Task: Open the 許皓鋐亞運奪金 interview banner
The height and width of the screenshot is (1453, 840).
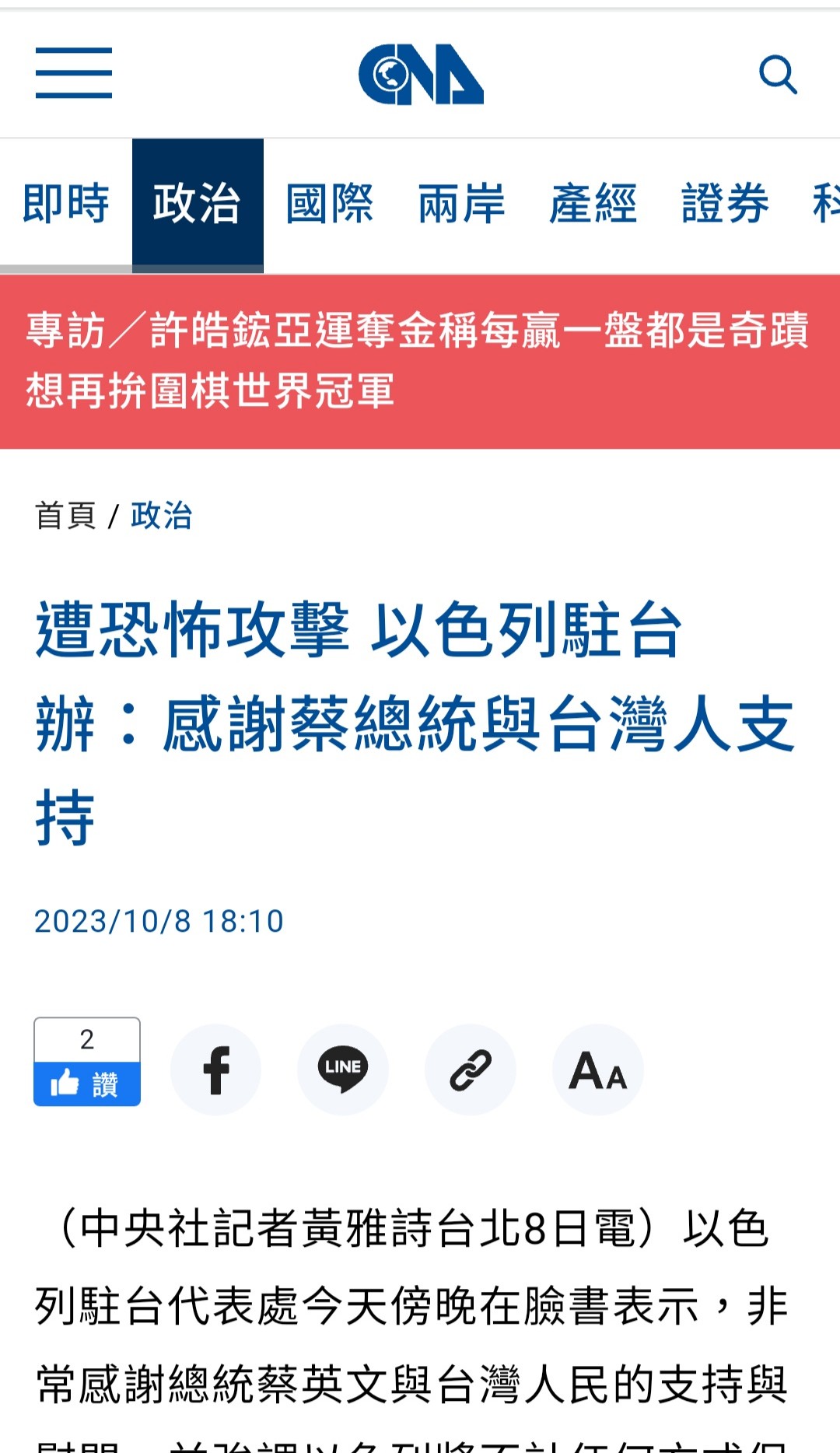Action: coord(418,360)
